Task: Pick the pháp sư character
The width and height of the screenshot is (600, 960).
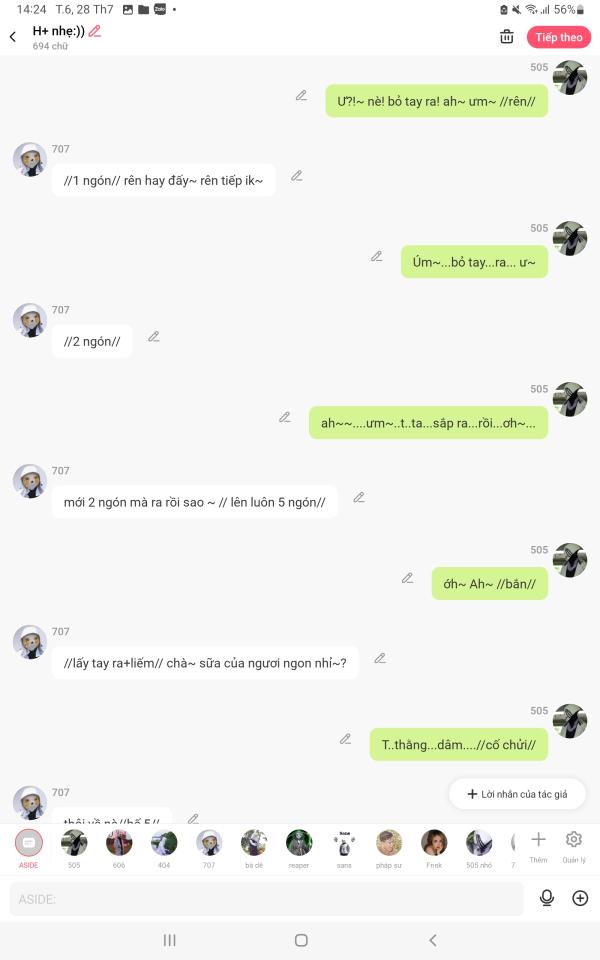Action: coord(389,848)
